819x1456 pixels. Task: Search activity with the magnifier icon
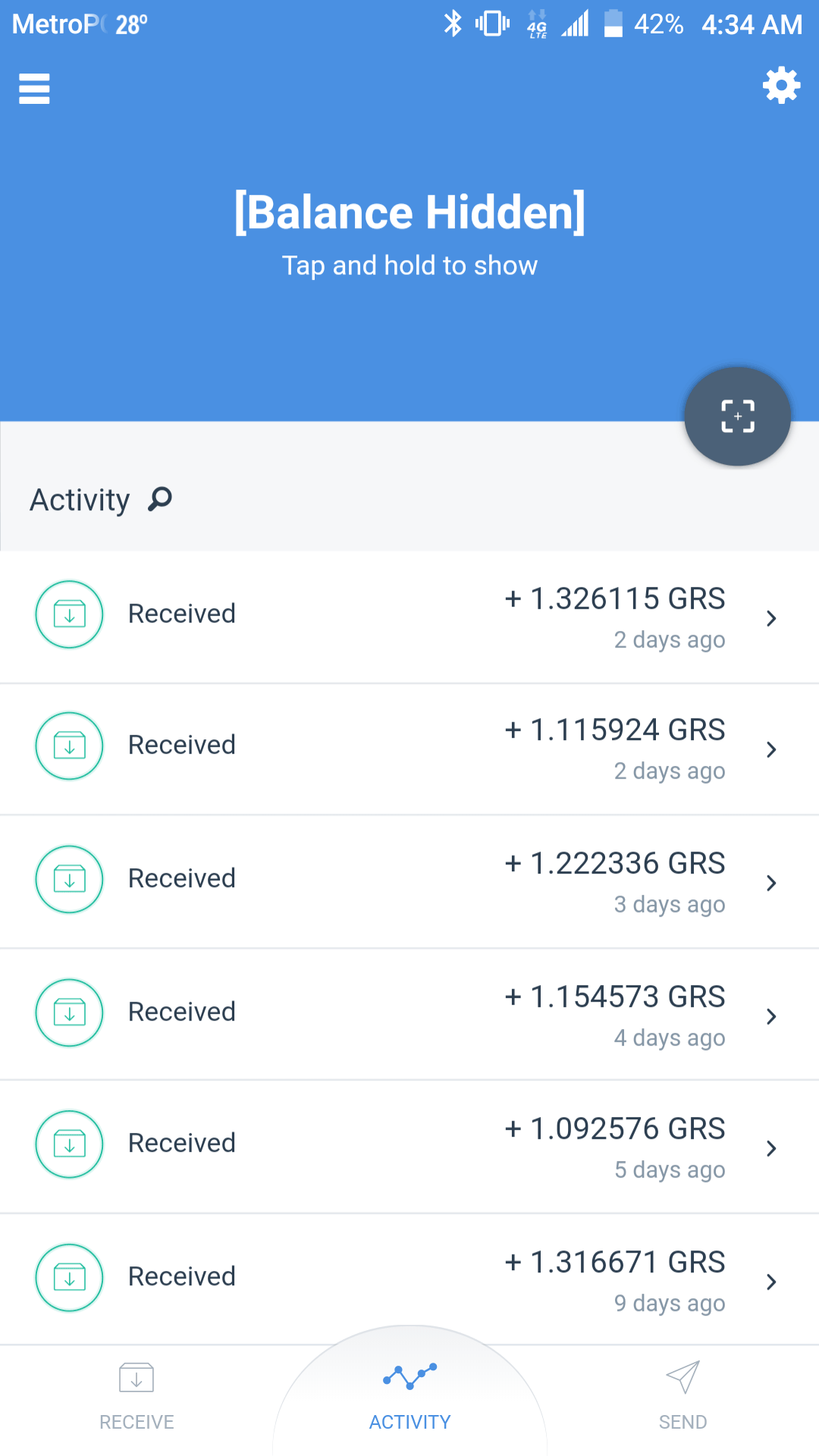pos(160,499)
